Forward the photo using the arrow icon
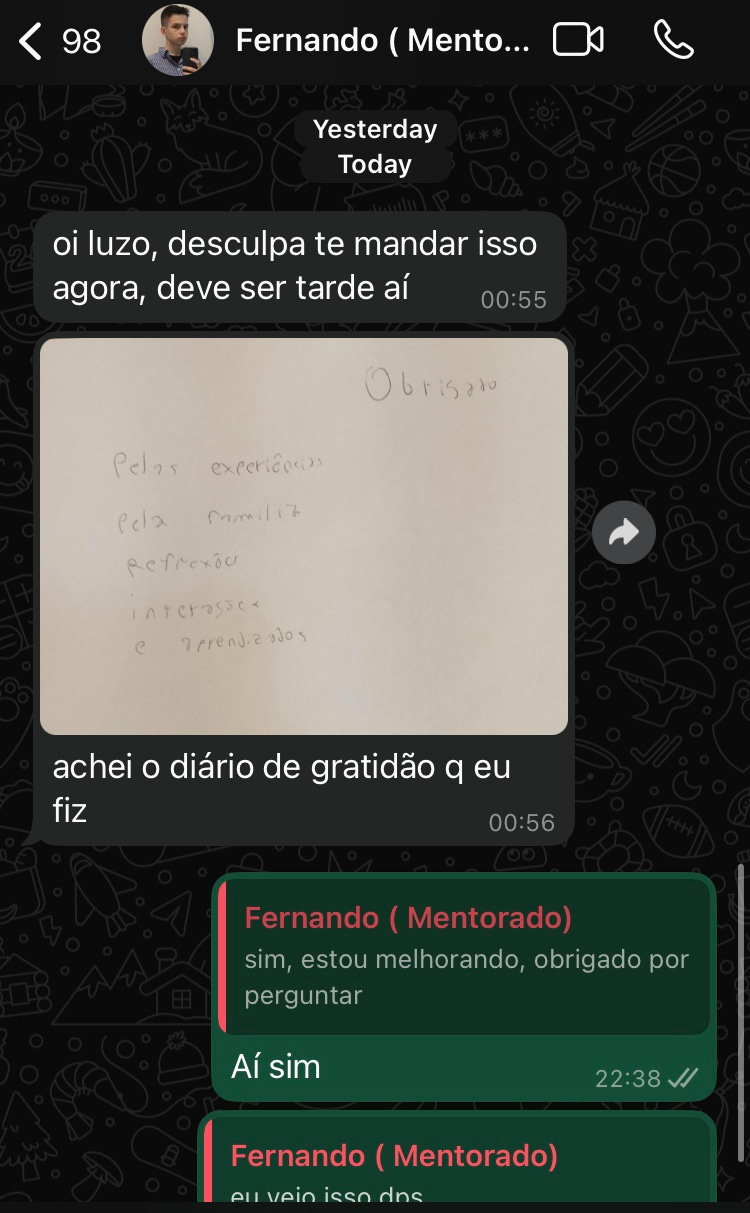750x1213 pixels. pyautogui.click(x=623, y=533)
